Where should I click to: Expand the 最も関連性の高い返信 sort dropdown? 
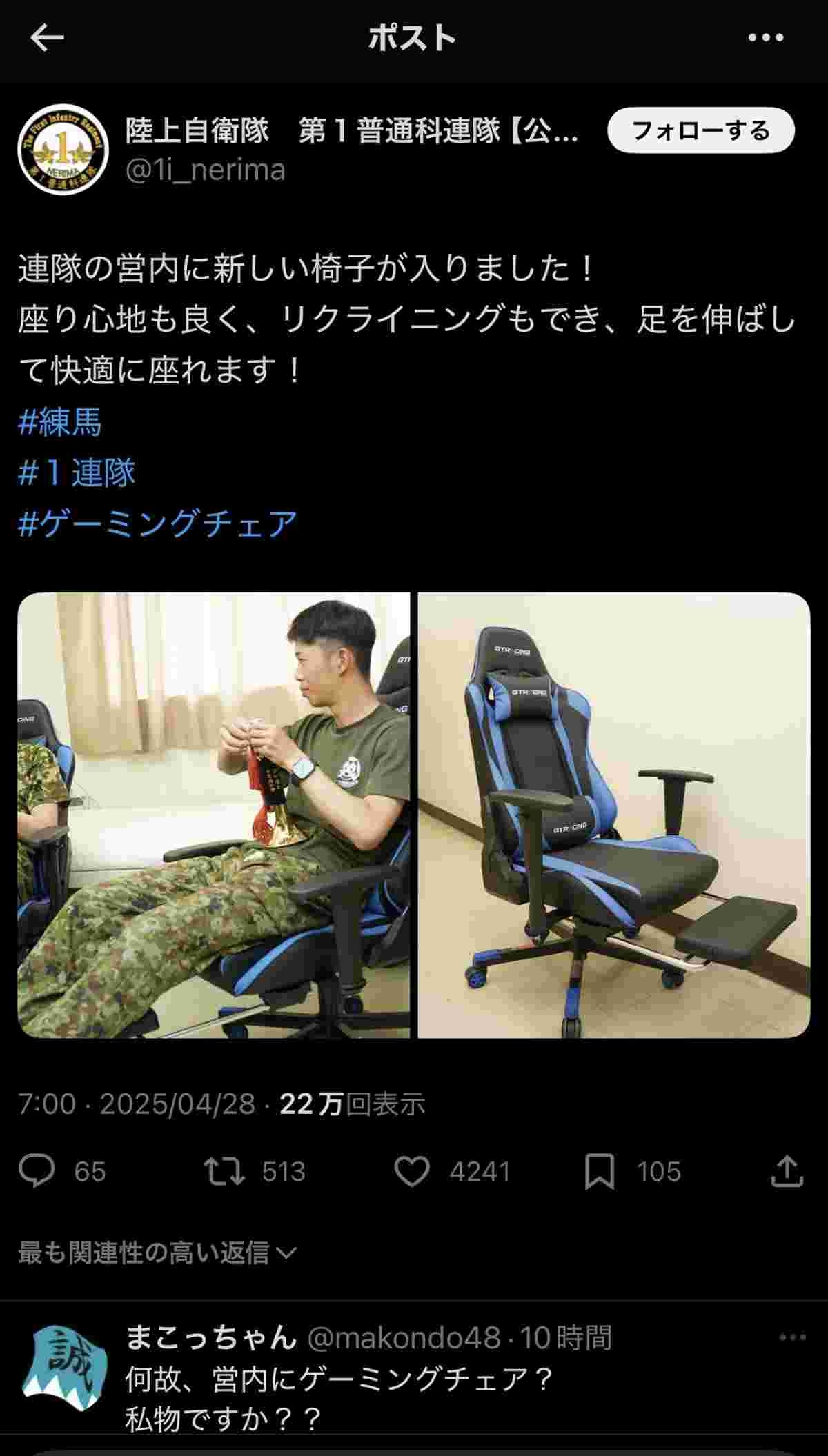[x=157, y=1253]
